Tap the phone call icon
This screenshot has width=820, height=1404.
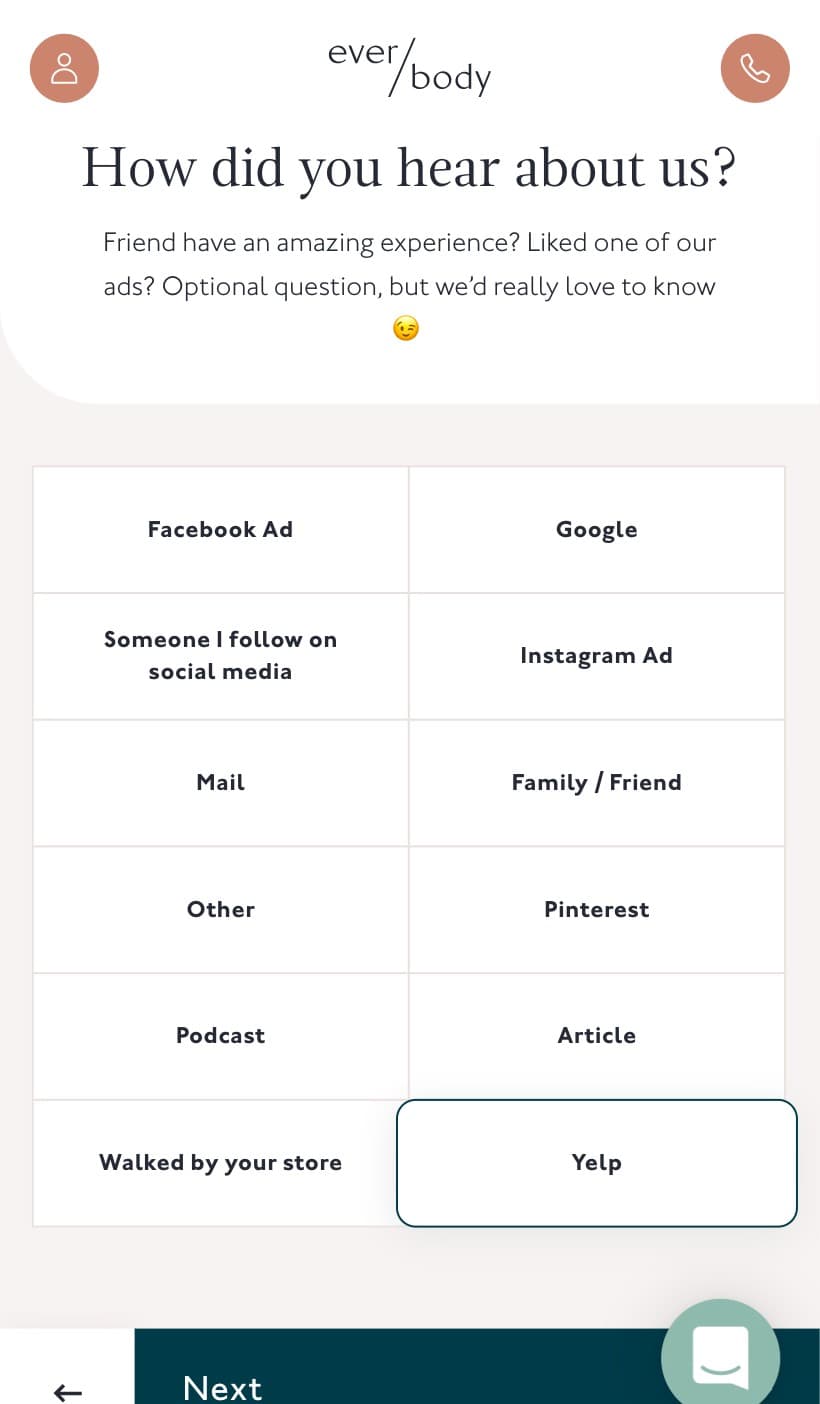[755, 68]
